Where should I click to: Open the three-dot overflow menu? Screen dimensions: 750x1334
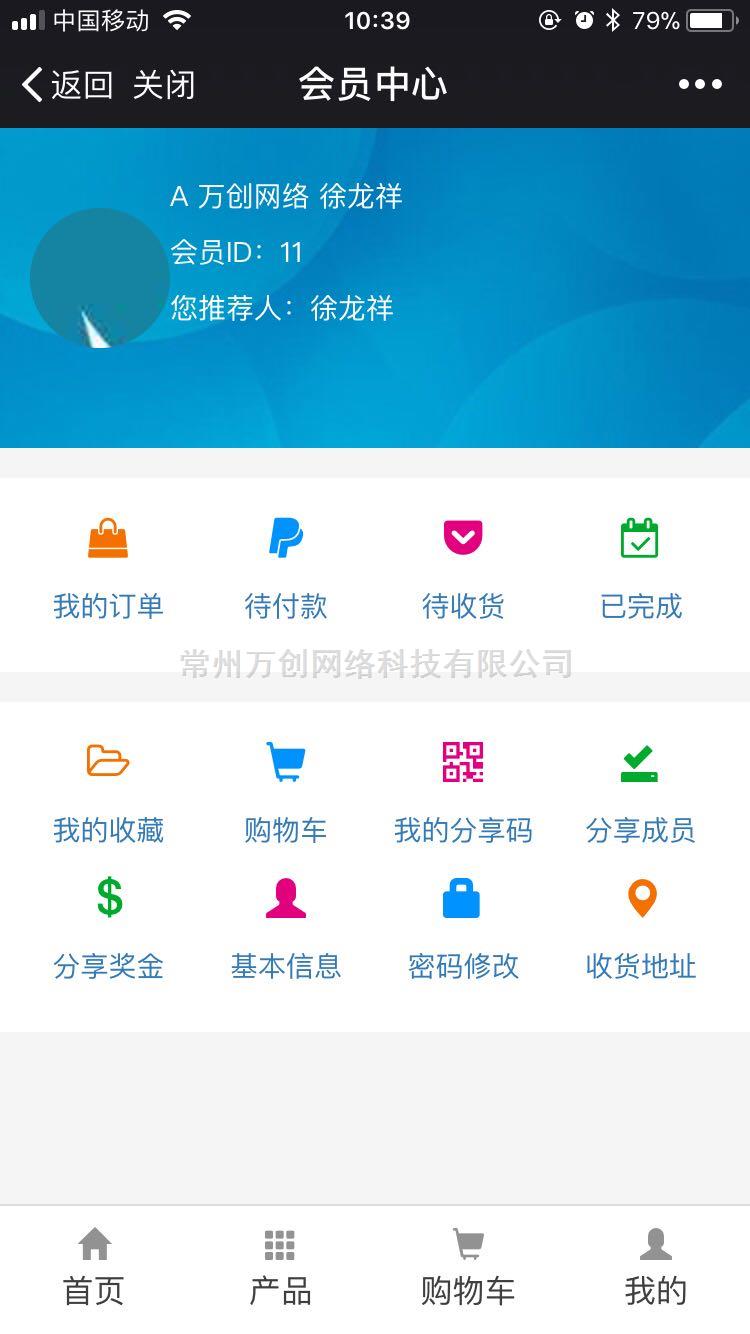pyautogui.click(x=700, y=85)
